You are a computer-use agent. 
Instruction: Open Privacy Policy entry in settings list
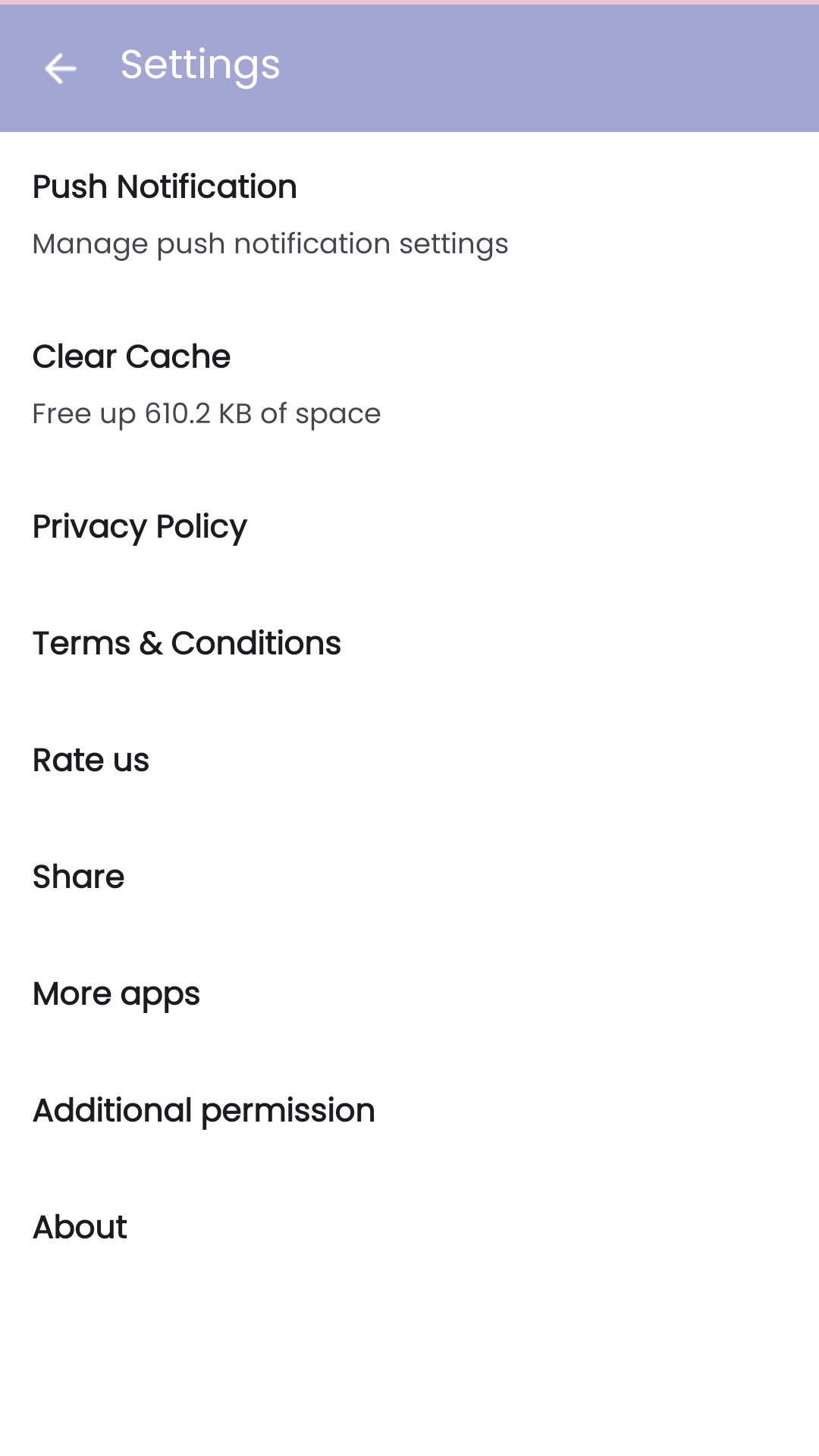pyautogui.click(x=140, y=526)
